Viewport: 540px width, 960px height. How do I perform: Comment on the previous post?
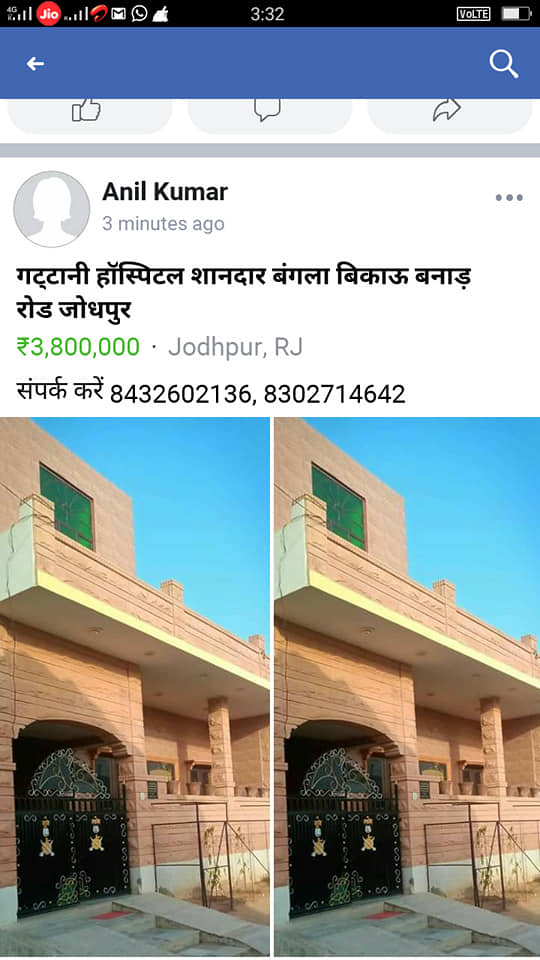269,115
